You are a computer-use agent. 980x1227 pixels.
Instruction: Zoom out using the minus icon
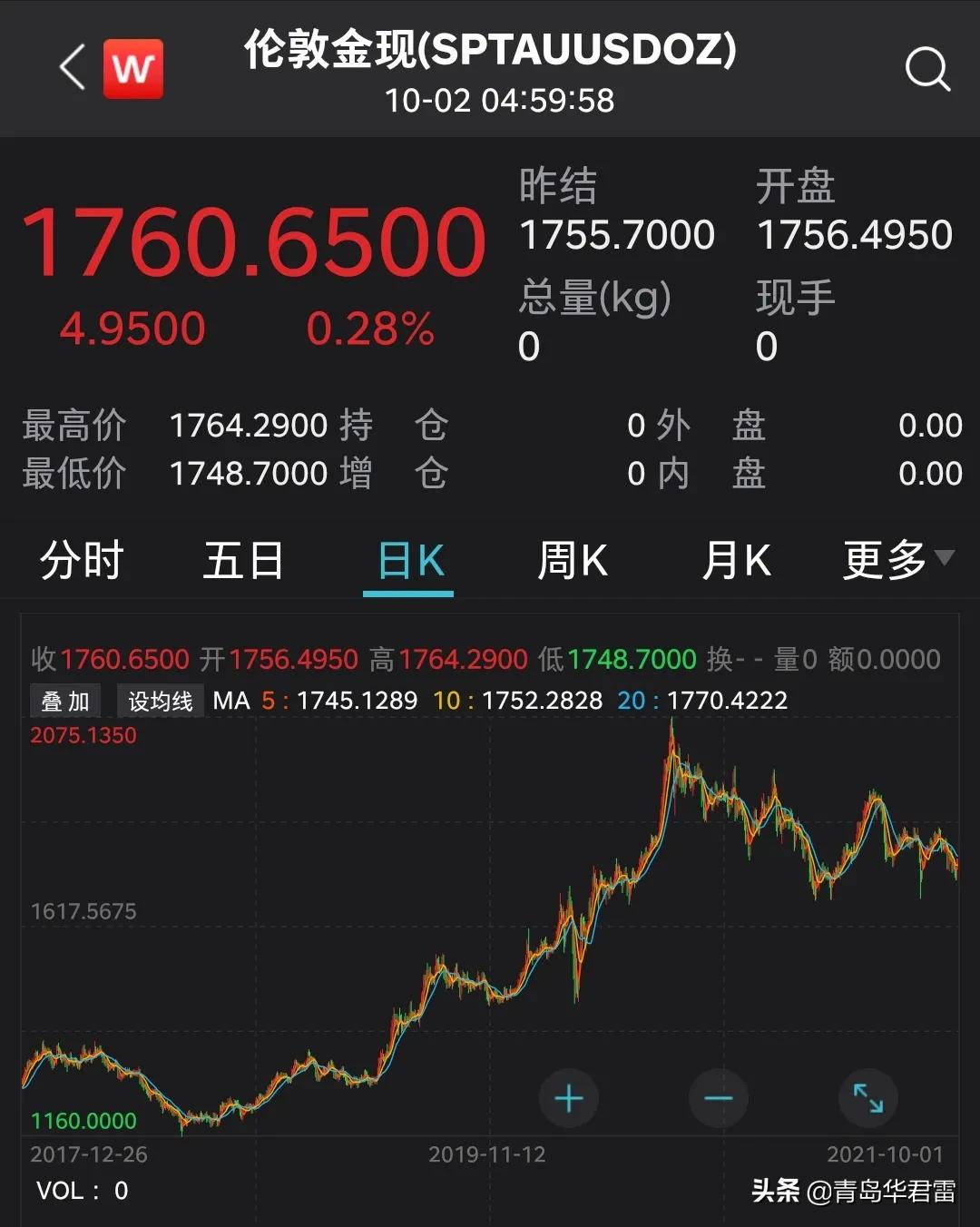pos(718,1098)
